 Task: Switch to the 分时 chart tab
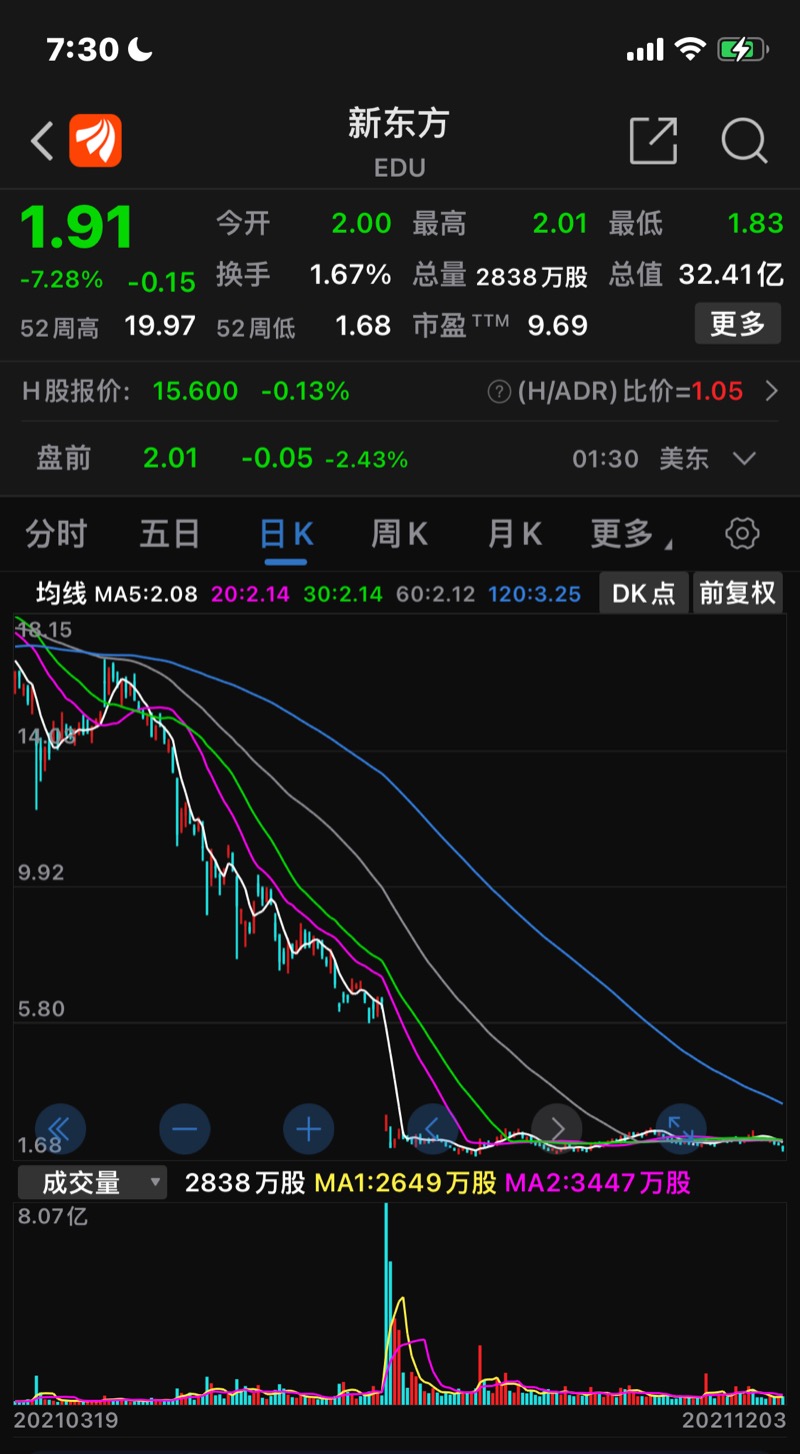56,534
